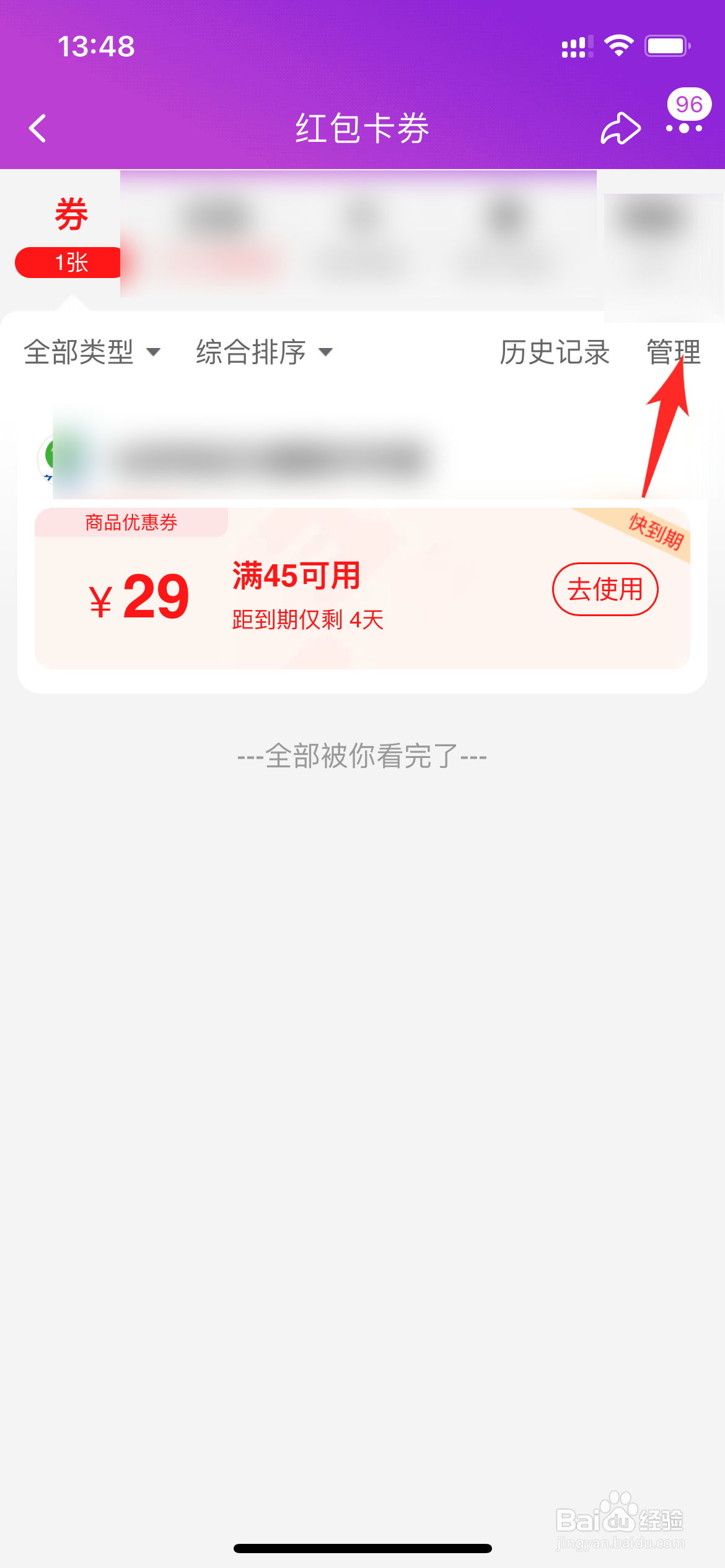Screen dimensions: 725x1568
Task: Click the red 1张 count badge
Action: pyautogui.click(x=67, y=263)
